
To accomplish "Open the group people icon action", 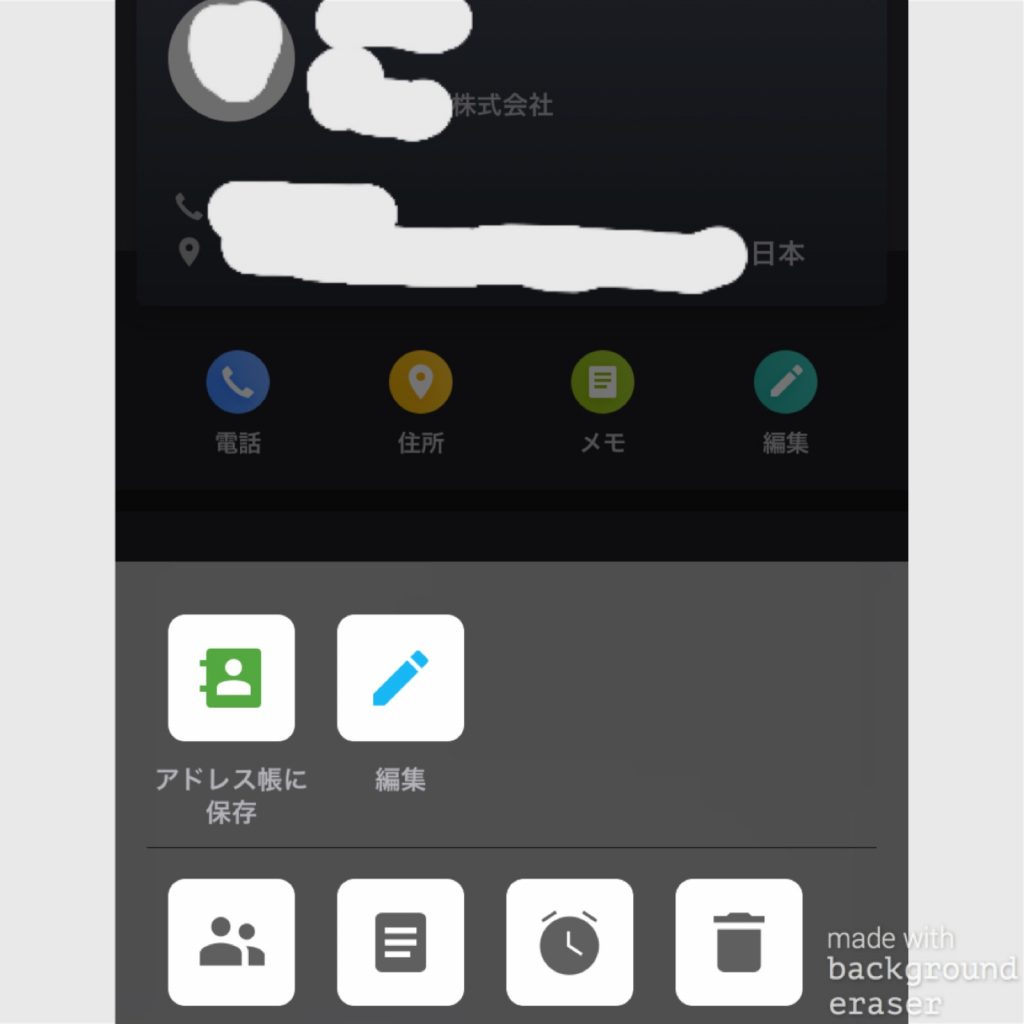I will coord(231,942).
